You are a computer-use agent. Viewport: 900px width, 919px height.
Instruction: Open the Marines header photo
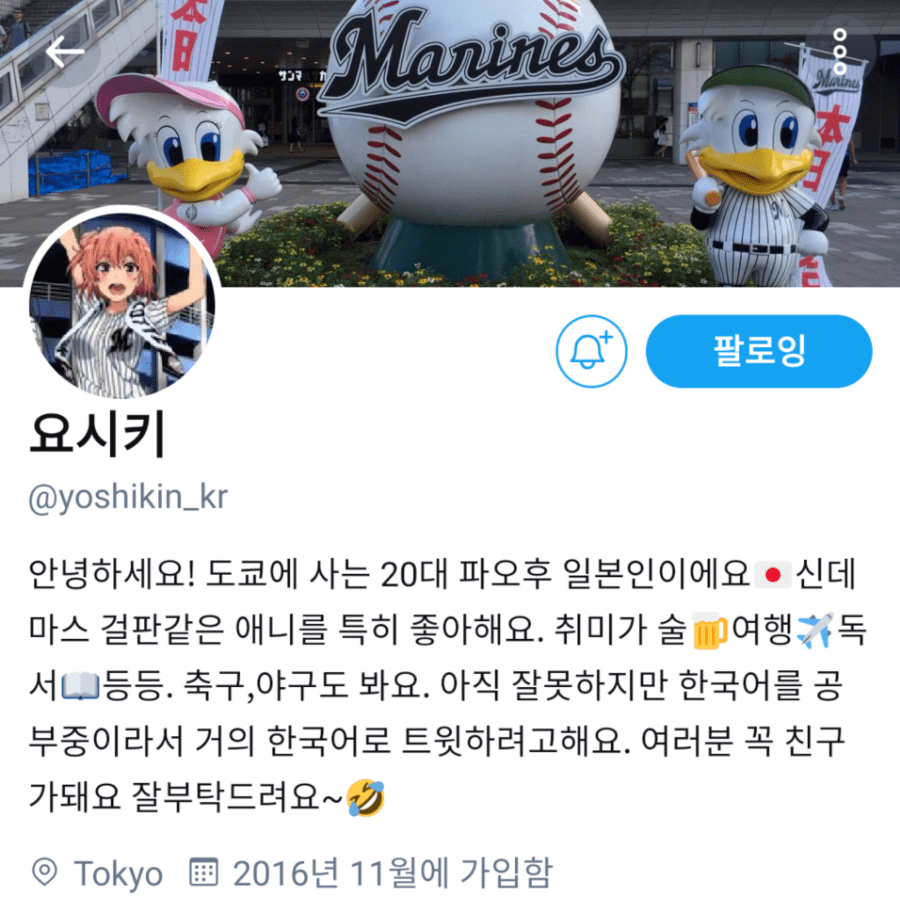470,140
